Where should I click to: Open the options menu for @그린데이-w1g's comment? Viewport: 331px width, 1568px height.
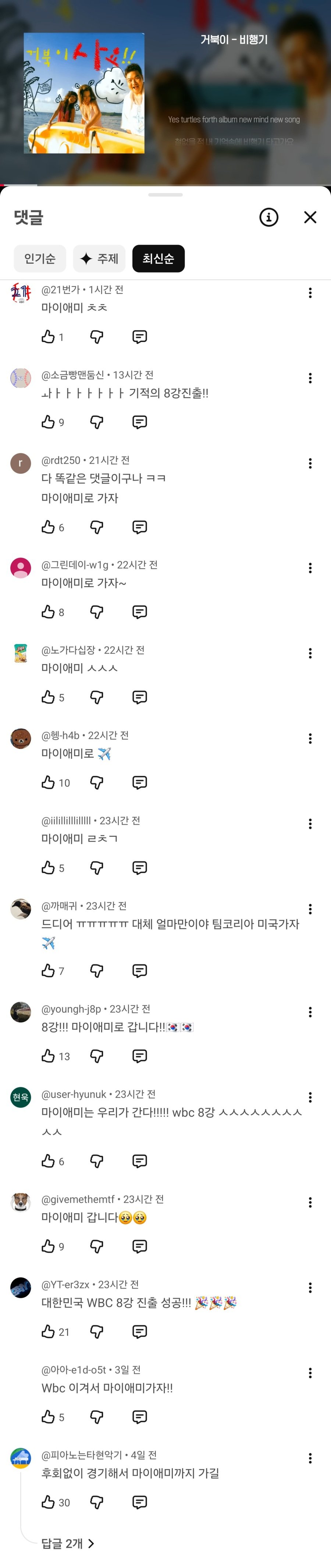[x=310, y=568]
